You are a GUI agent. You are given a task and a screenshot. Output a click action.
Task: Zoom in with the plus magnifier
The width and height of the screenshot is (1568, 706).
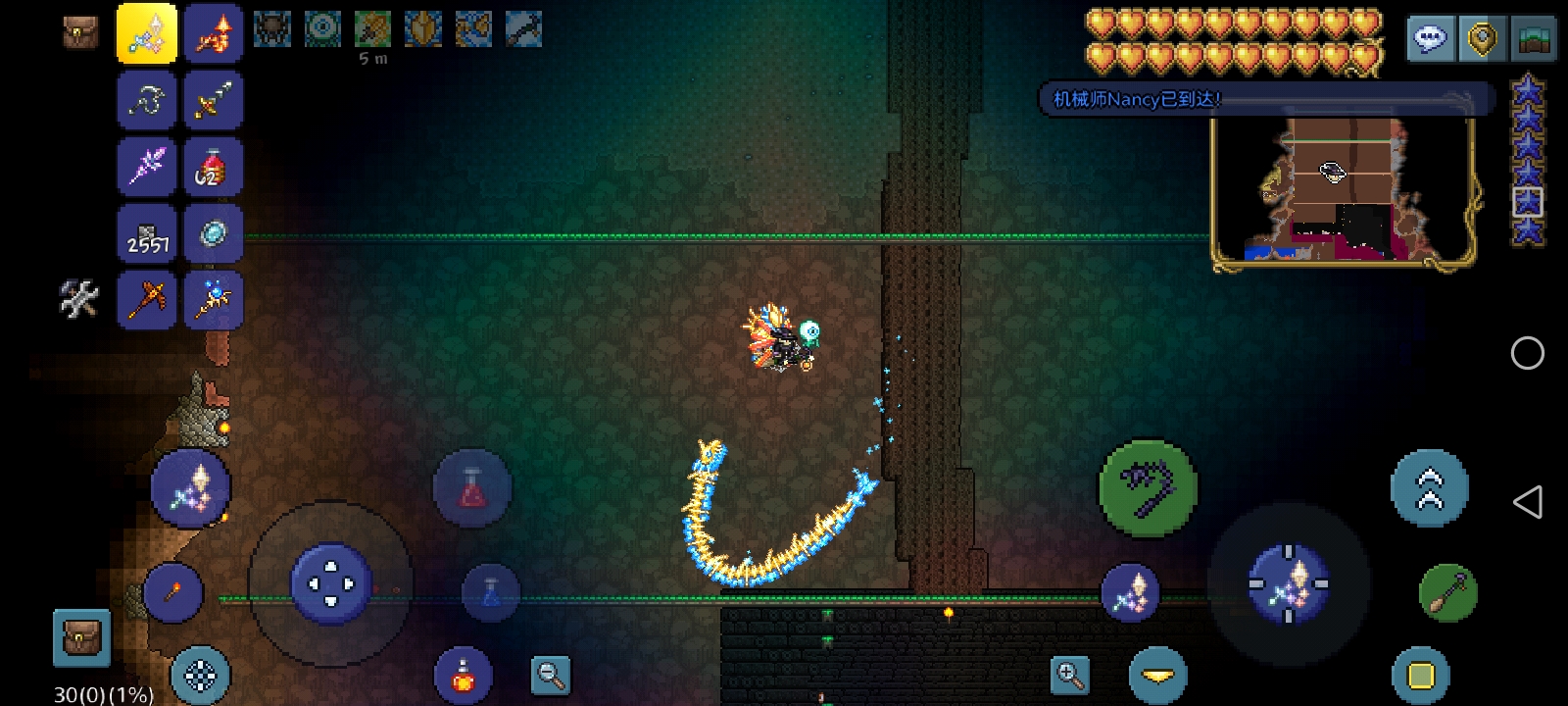(1069, 675)
